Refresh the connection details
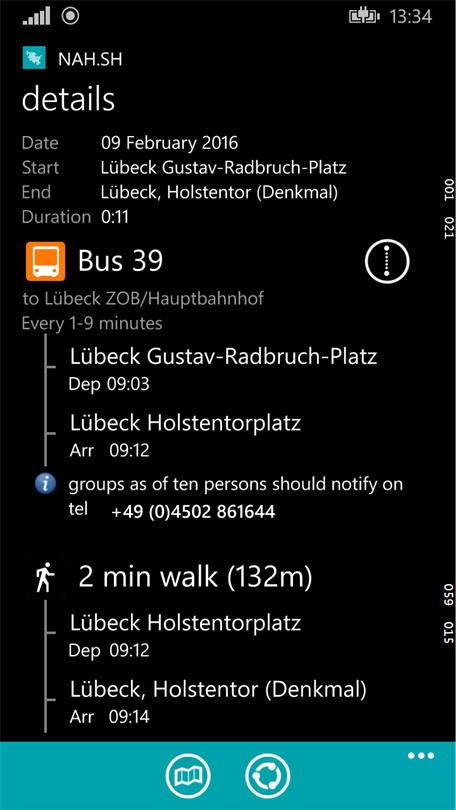The image size is (456, 810). 268,775
